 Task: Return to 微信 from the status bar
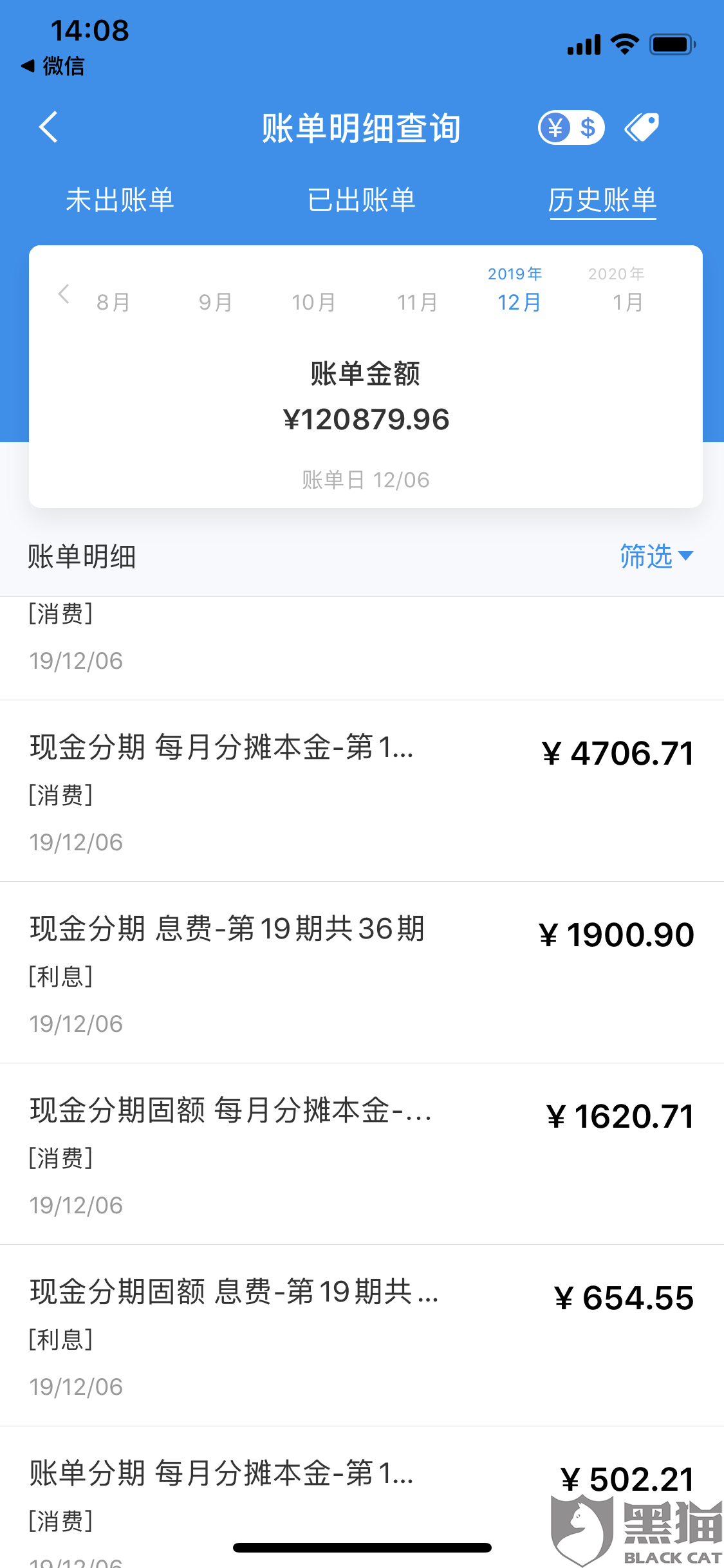pos(53,66)
